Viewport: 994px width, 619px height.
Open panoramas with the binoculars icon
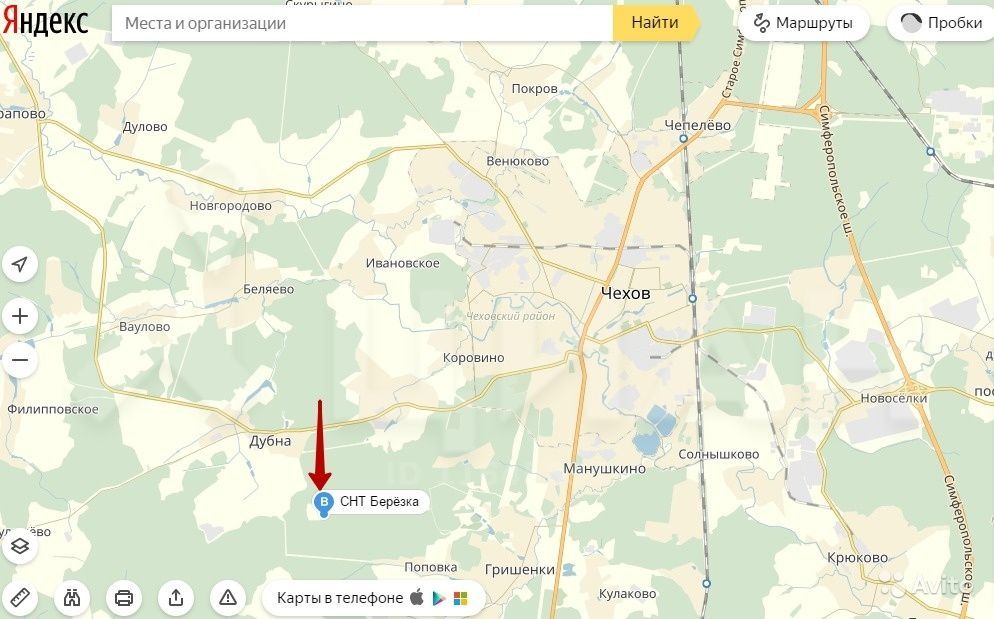coord(72,598)
